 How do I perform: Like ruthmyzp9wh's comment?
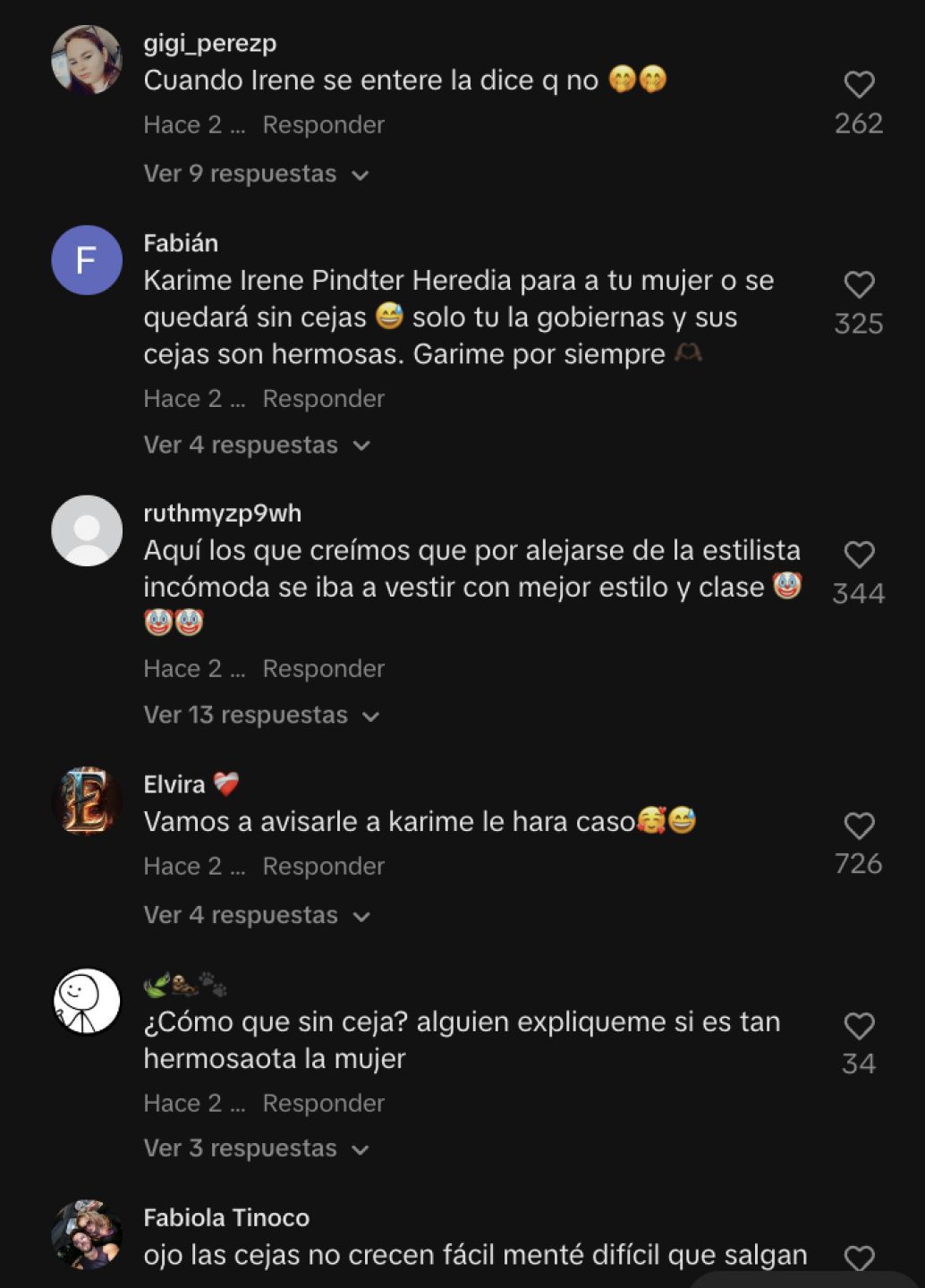tap(859, 555)
